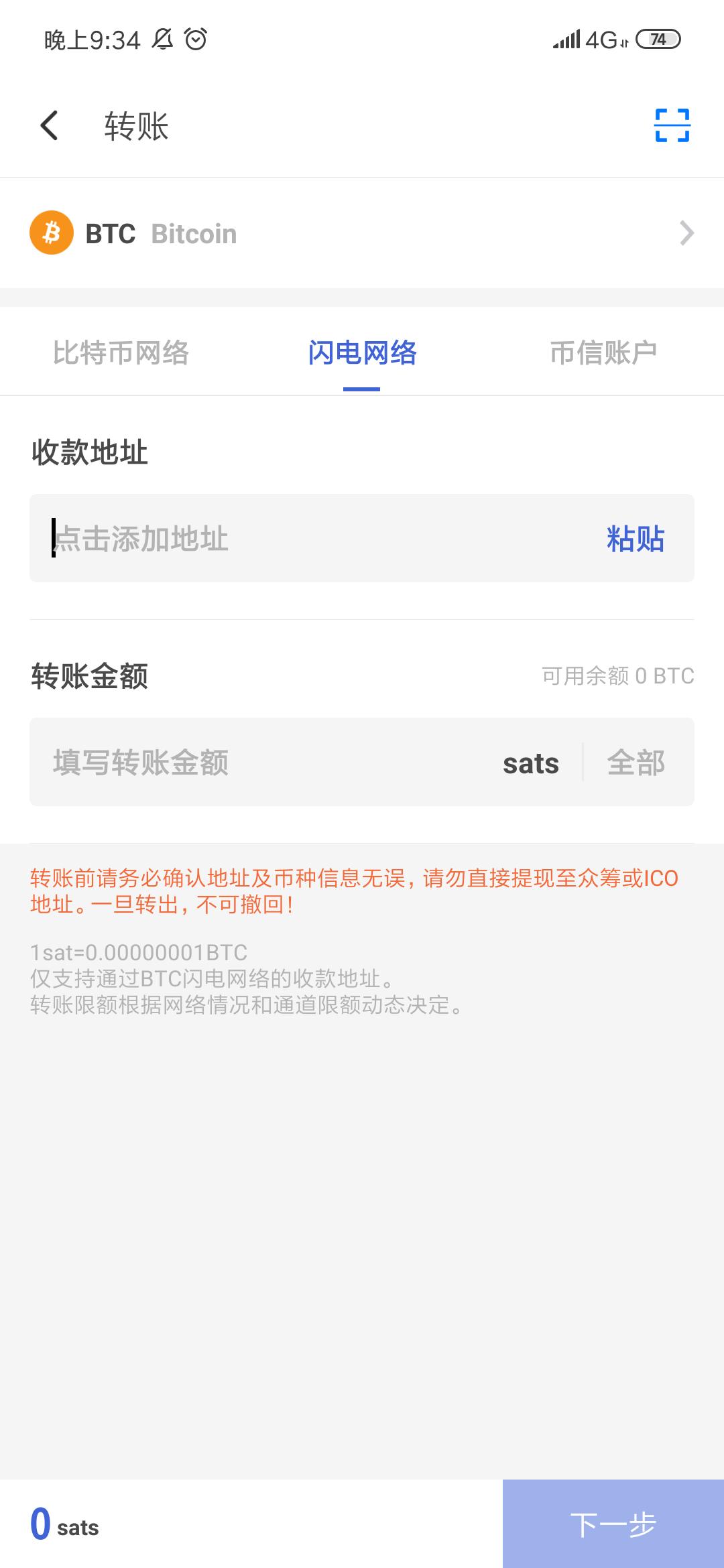Continue with the 下一步 button
The width and height of the screenshot is (724, 1568).
coord(613,1524)
